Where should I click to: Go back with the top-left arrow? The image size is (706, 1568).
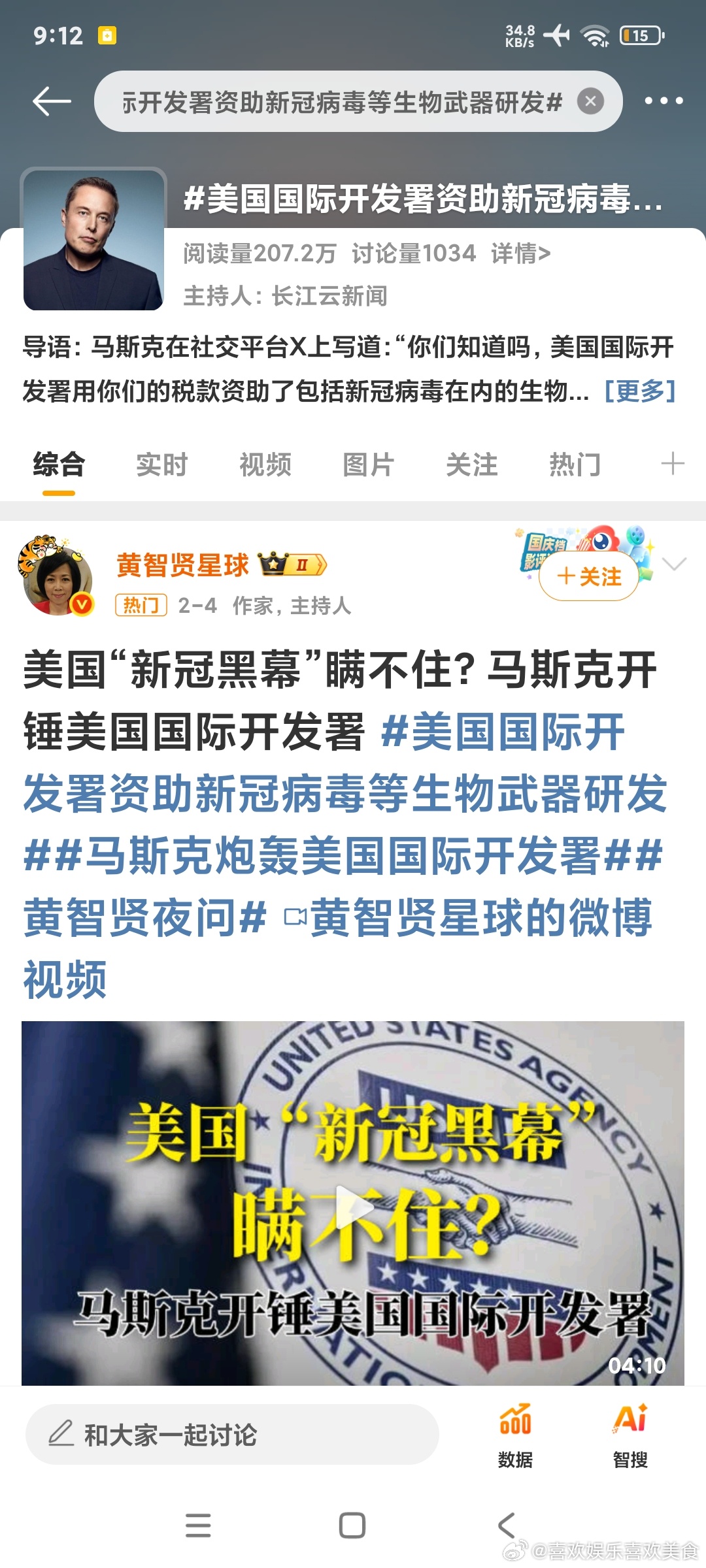(52, 101)
